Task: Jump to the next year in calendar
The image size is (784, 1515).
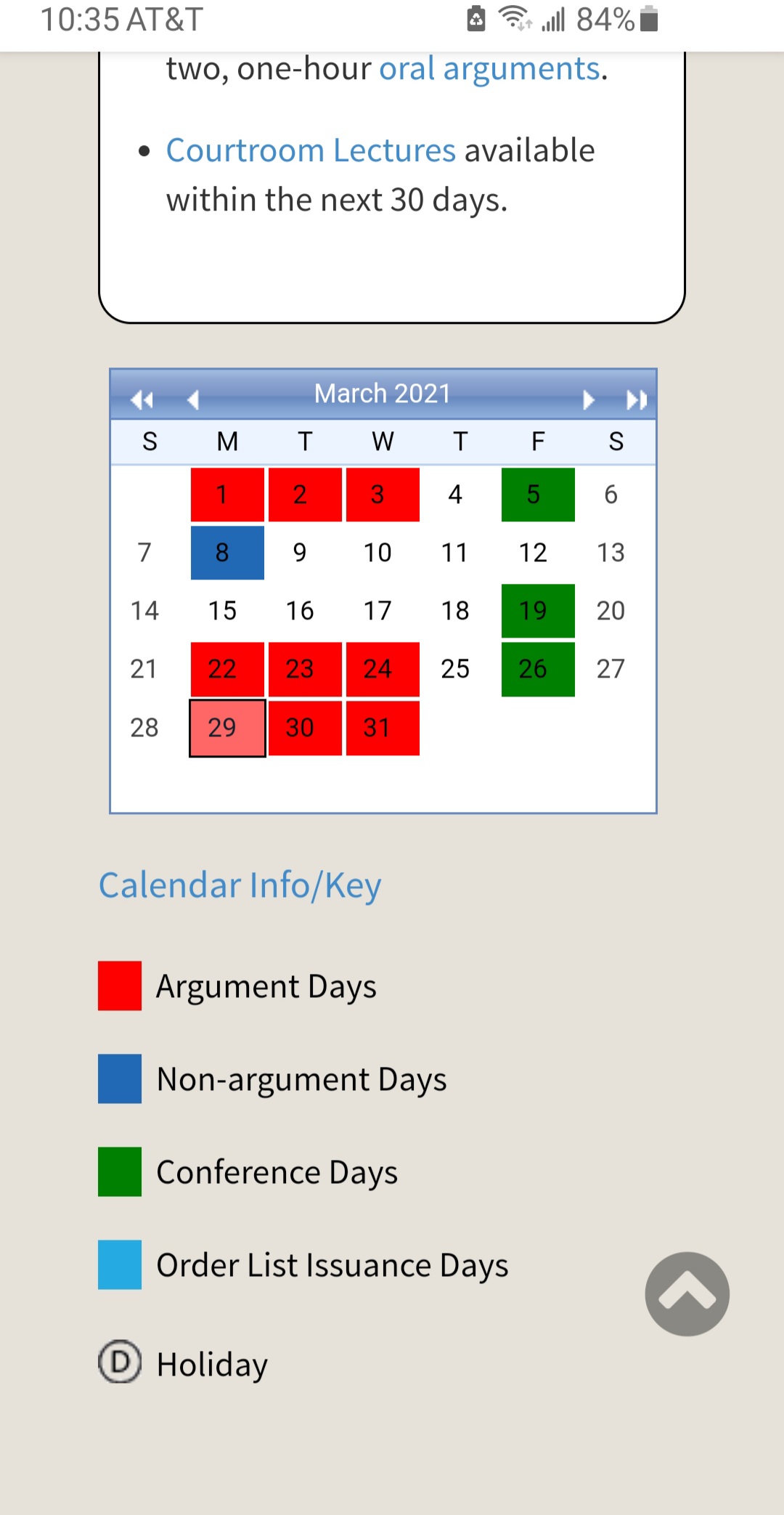Action: tap(637, 399)
